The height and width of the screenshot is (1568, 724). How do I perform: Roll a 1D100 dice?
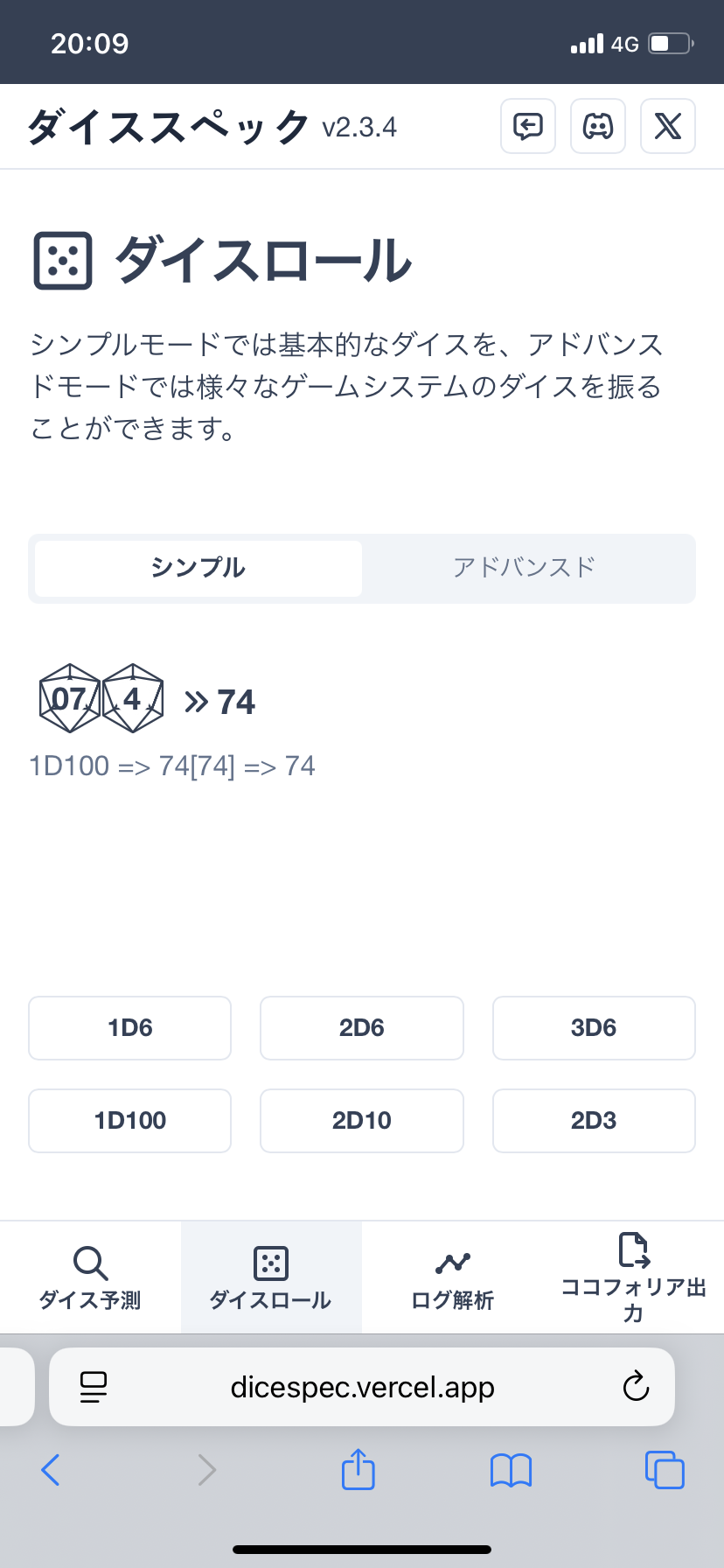point(129,1121)
